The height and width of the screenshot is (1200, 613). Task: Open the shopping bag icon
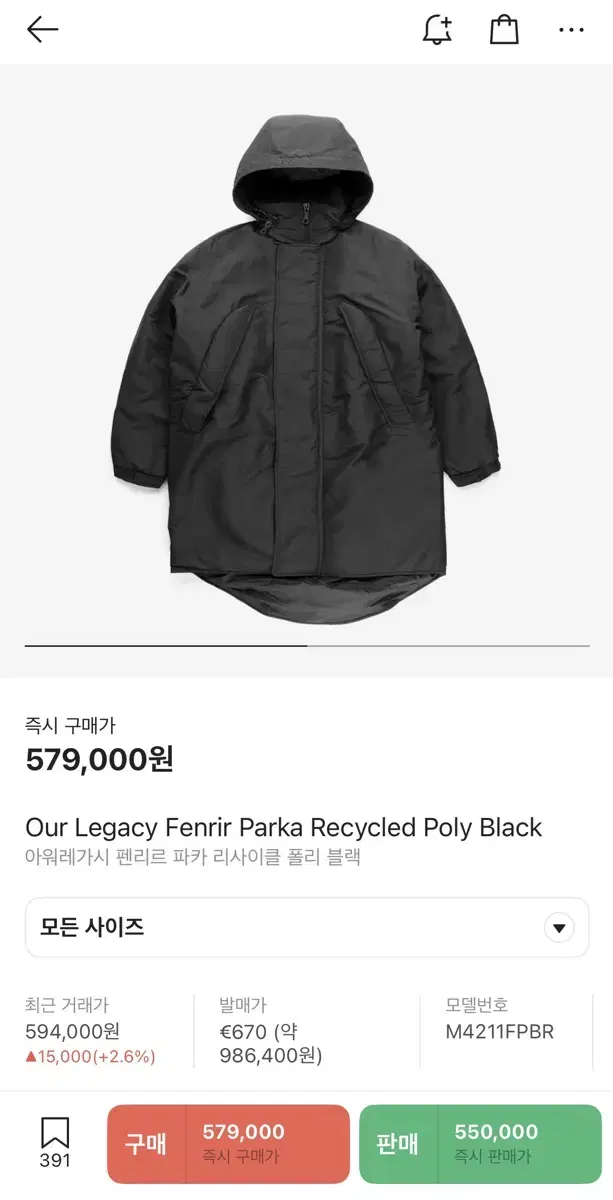point(504,30)
